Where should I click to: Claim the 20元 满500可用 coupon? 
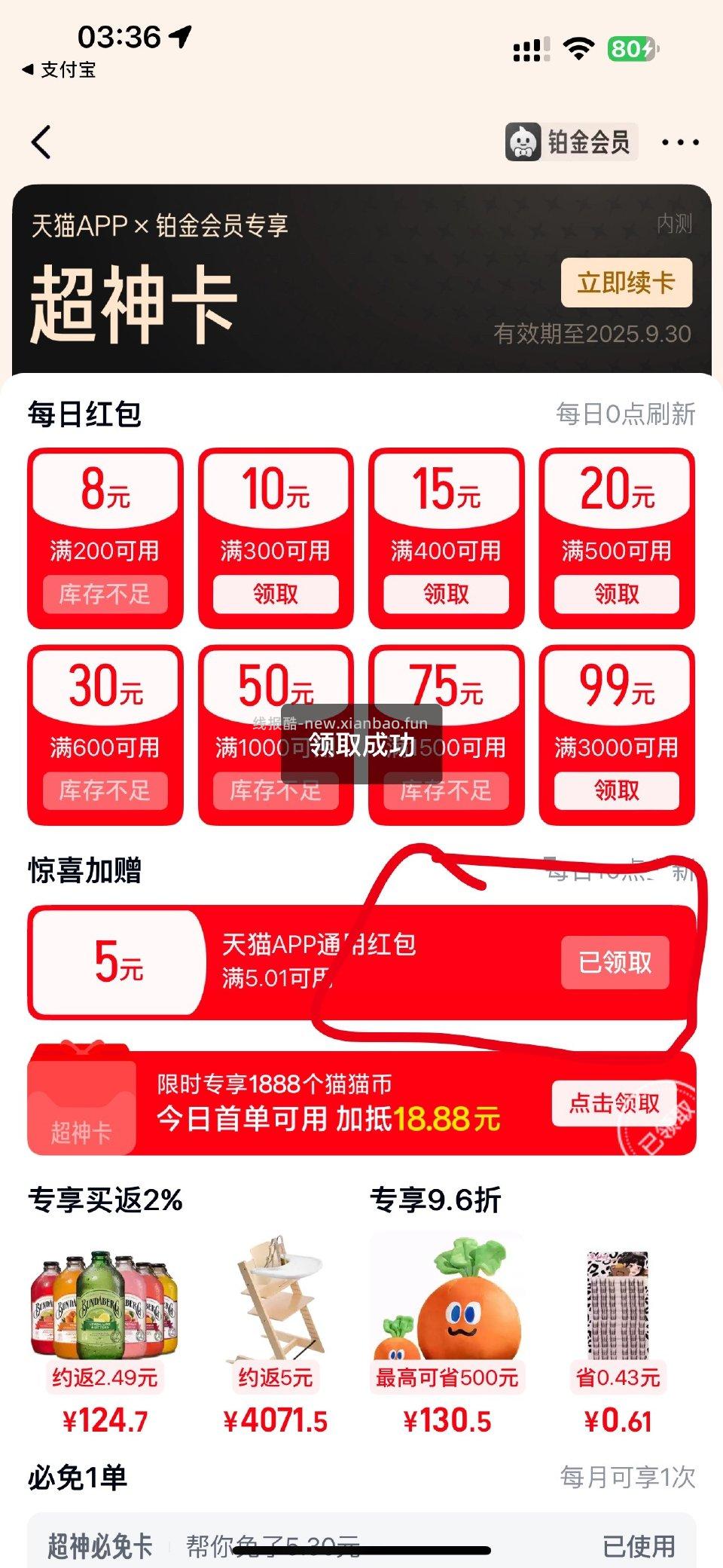point(618,594)
